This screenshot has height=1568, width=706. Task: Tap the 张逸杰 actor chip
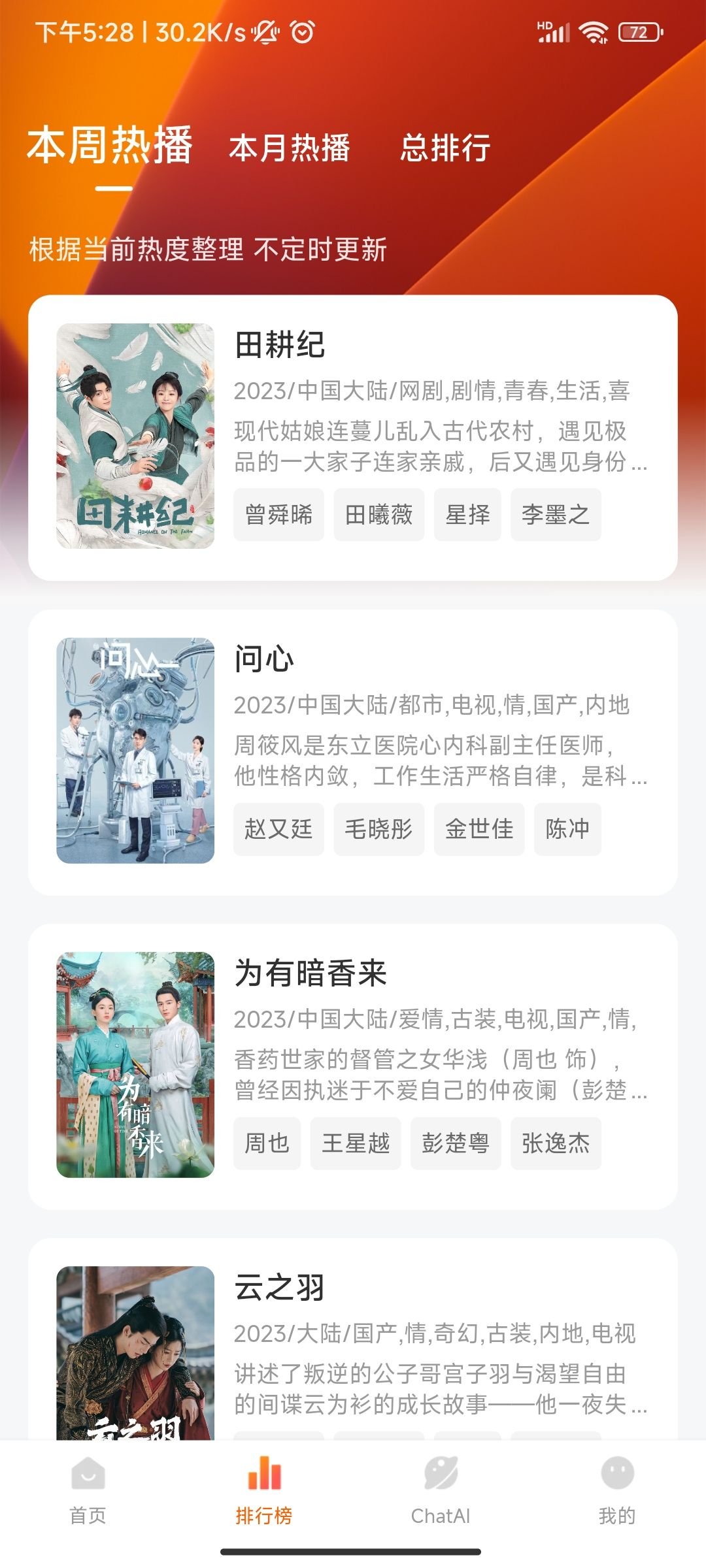[555, 1143]
